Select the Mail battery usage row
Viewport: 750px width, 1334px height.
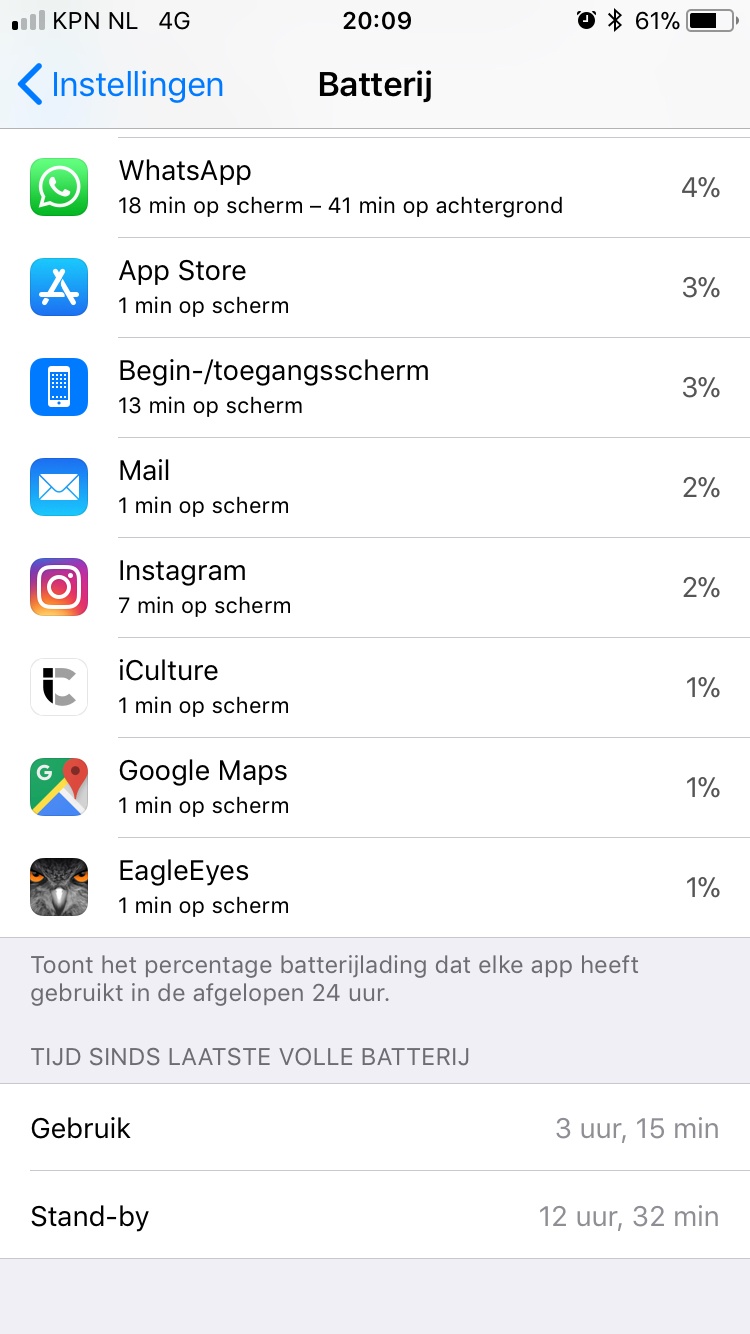[x=375, y=488]
